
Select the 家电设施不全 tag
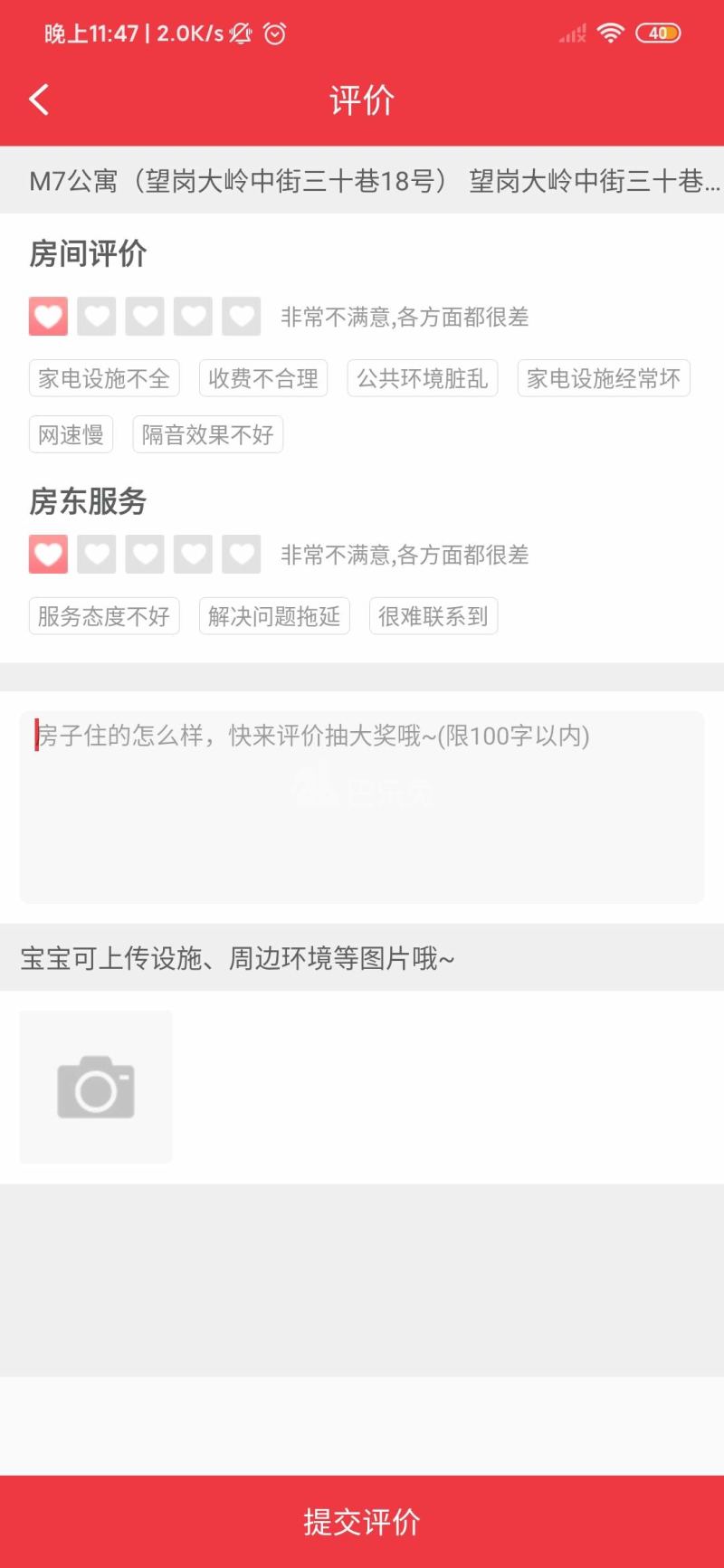[x=104, y=378]
